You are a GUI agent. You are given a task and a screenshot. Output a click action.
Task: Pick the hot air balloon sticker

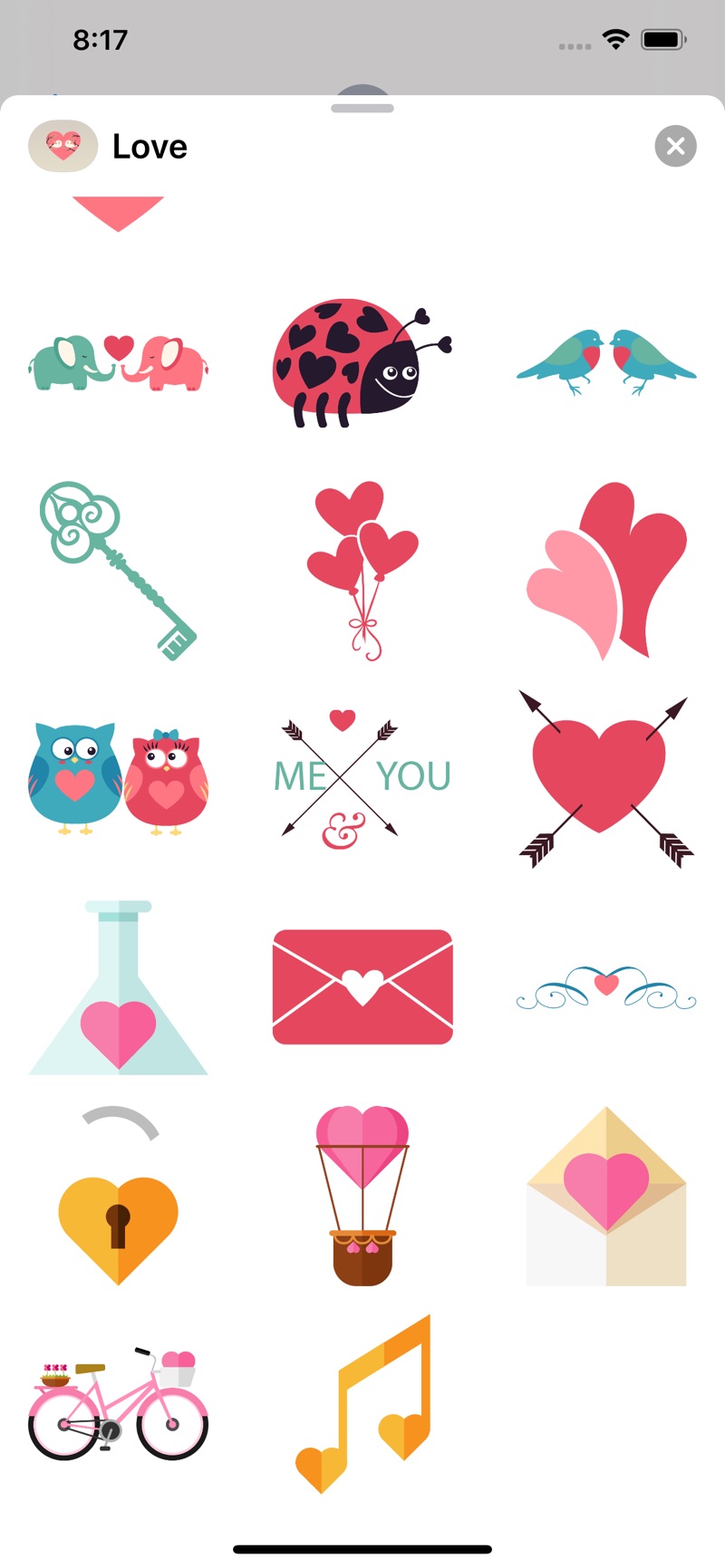click(x=362, y=1196)
